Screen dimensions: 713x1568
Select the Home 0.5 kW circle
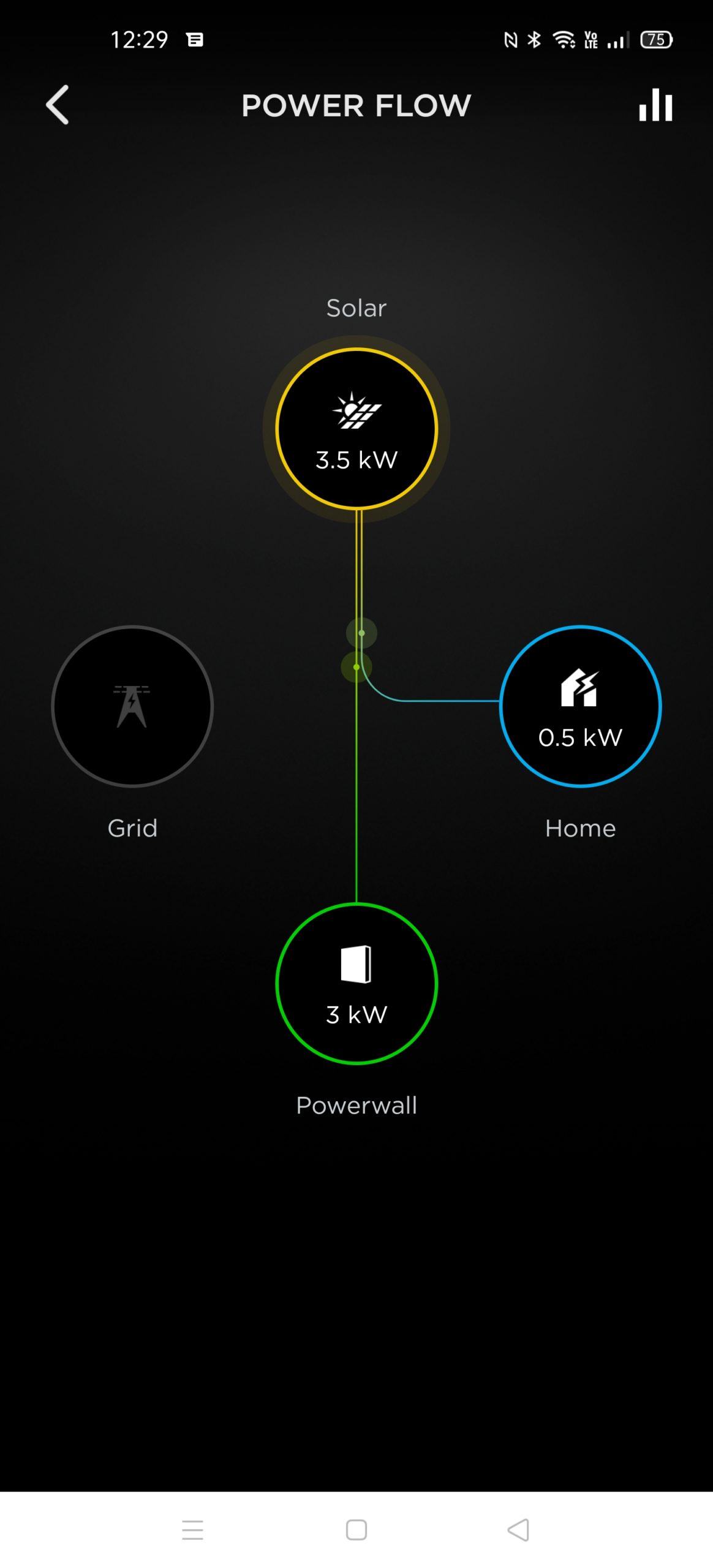(580, 706)
